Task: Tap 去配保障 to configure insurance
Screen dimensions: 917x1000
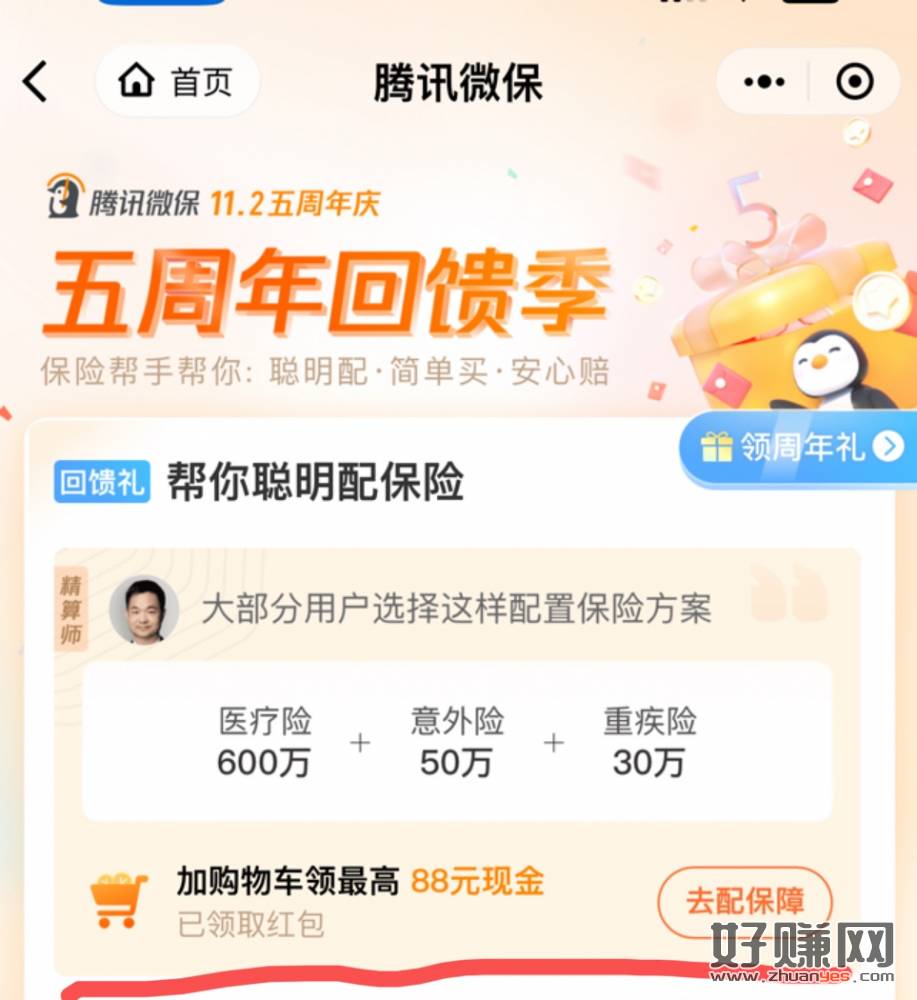Action: coord(744,901)
